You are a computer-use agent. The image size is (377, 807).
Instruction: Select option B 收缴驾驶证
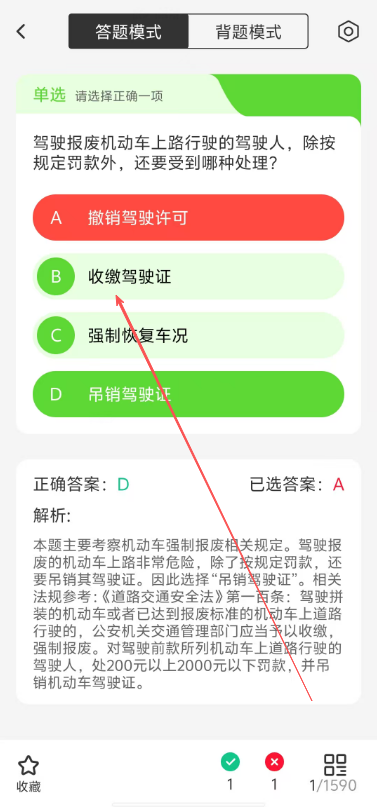(188, 277)
